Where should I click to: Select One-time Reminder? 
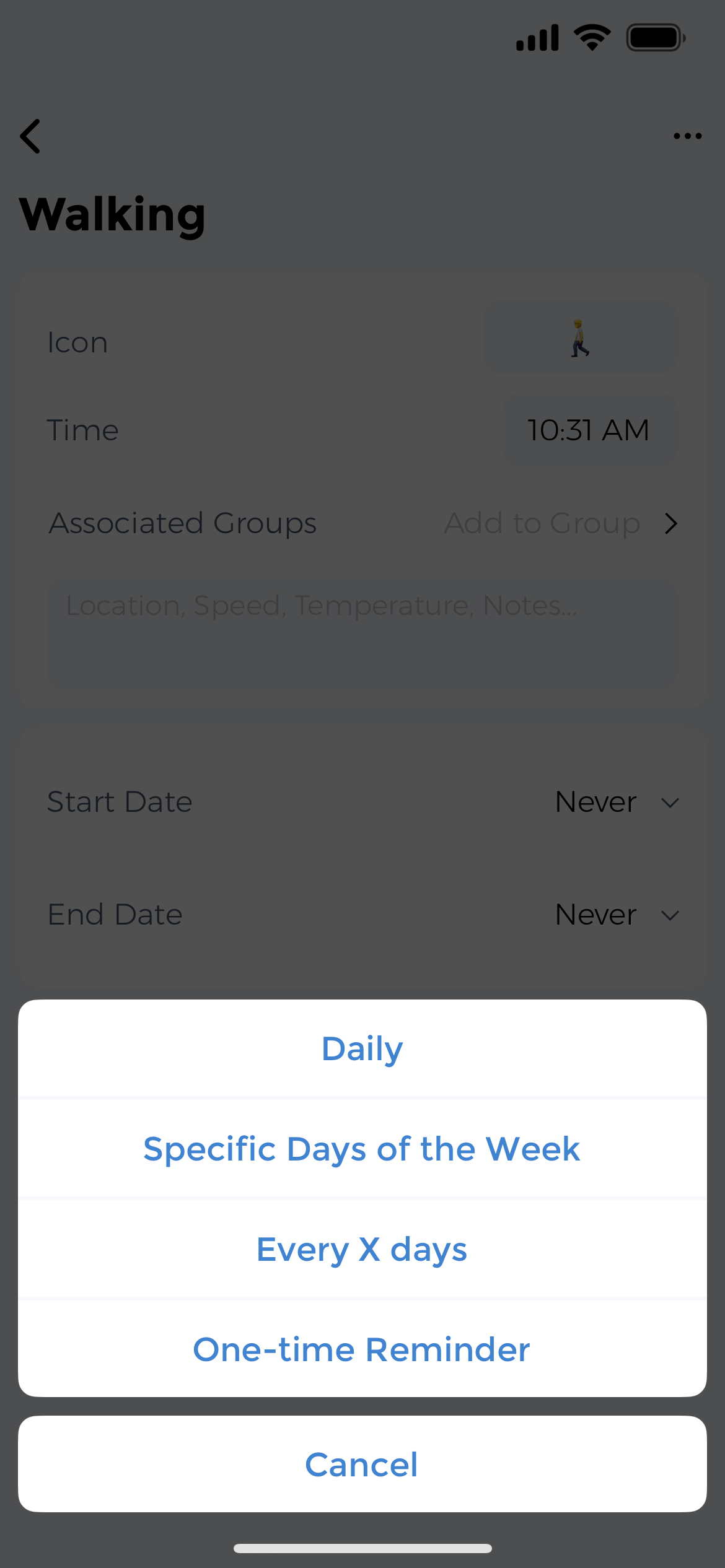(362, 1350)
